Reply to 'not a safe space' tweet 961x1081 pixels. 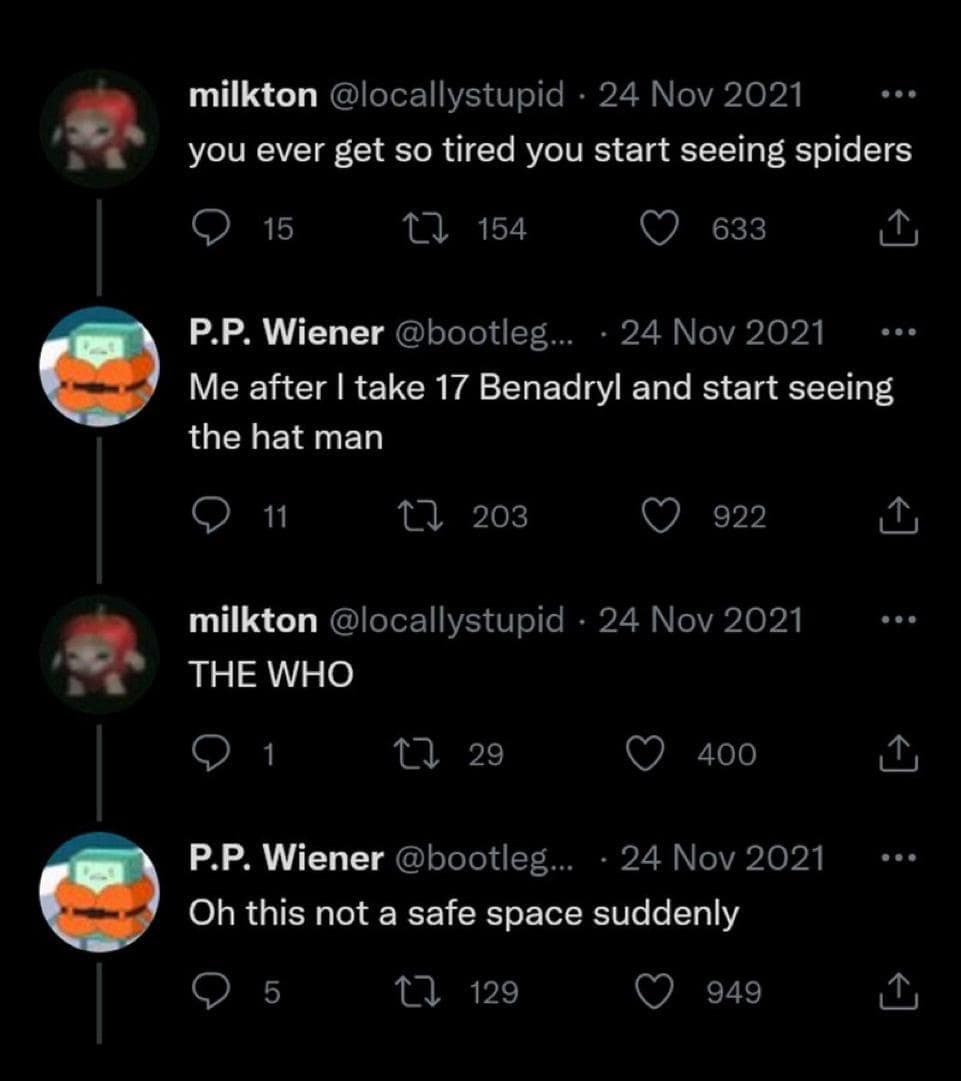pyautogui.click(x=211, y=992)
